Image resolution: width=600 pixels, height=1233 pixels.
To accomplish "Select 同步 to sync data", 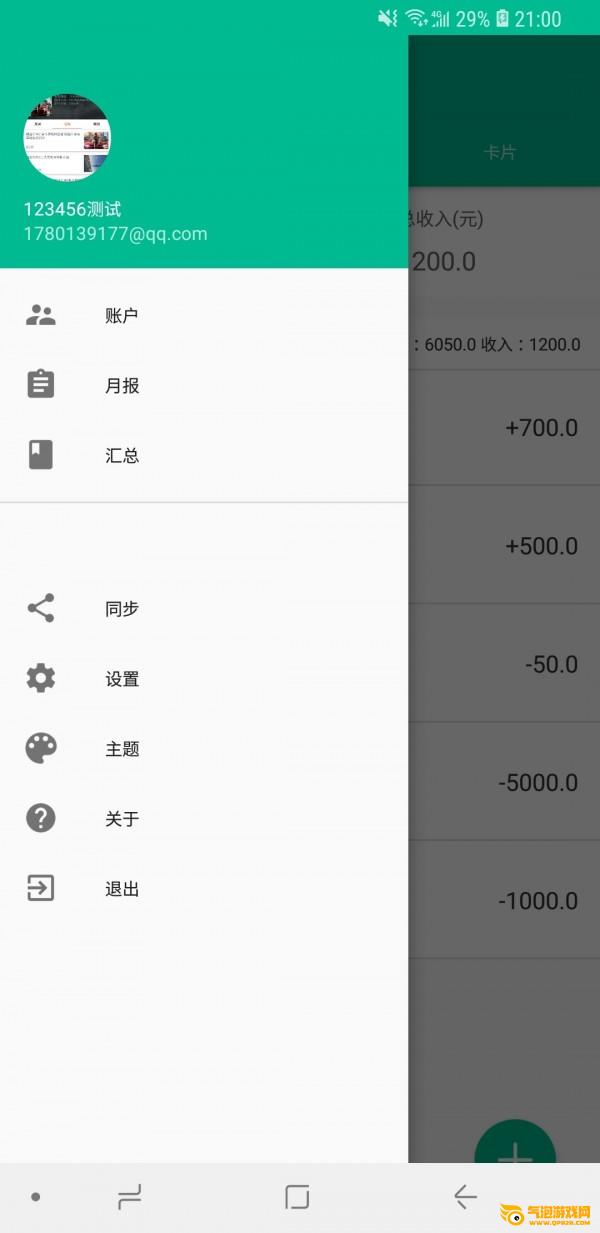I will coord(204,609).
